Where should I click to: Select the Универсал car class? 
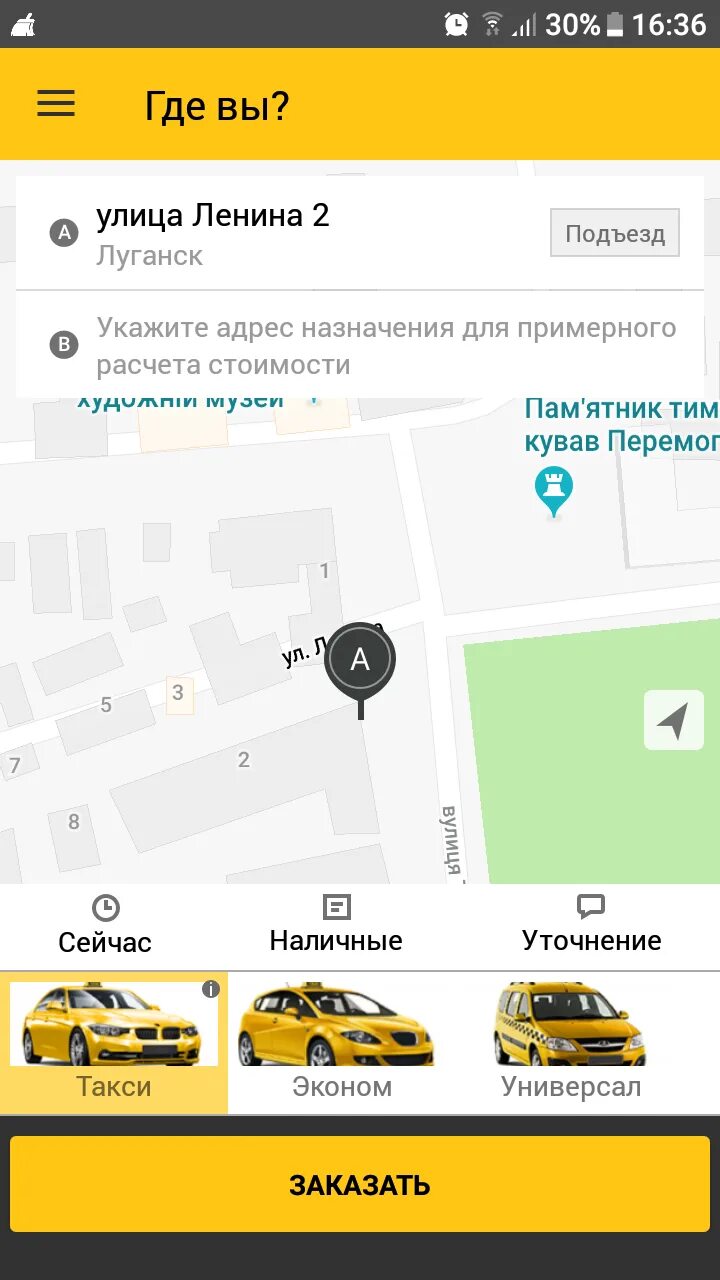[571, 1042]
